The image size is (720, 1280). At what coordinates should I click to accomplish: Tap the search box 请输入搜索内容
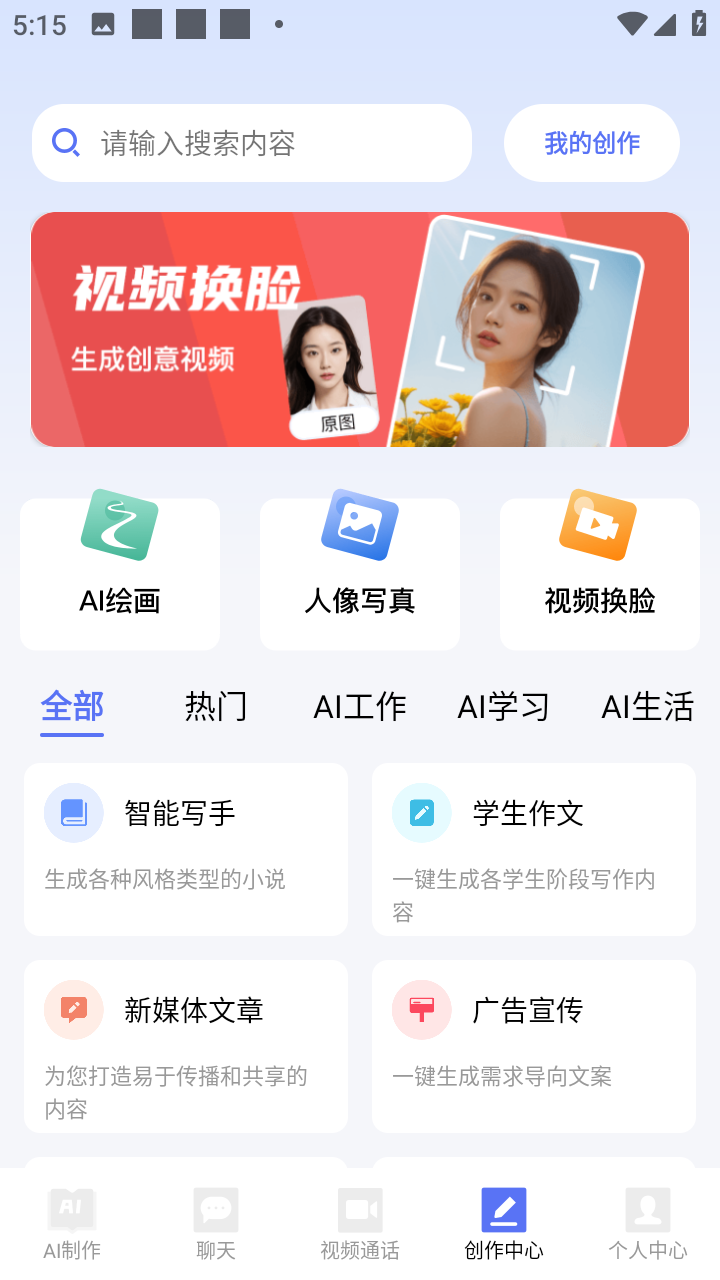click(250, 143)
